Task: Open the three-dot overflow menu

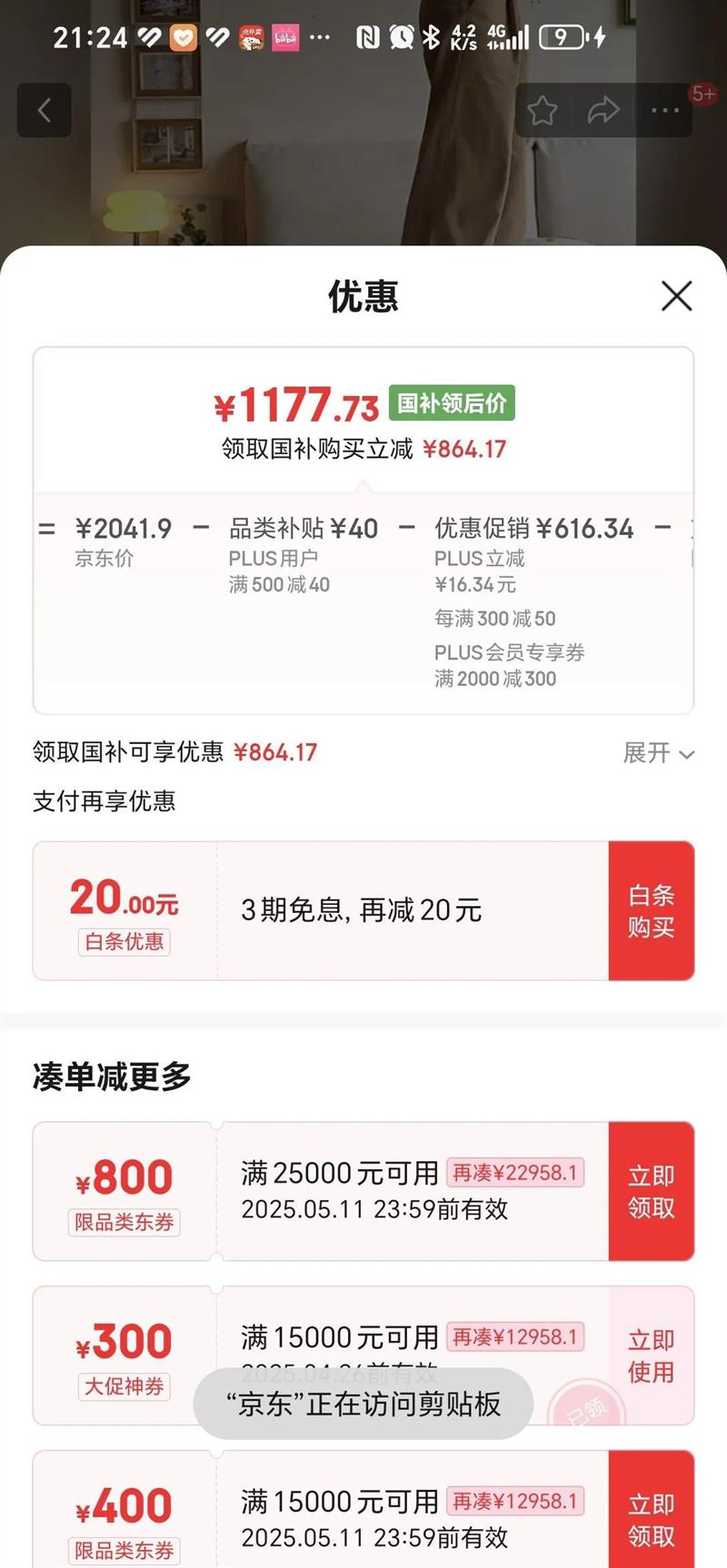Action: point(664,111)
